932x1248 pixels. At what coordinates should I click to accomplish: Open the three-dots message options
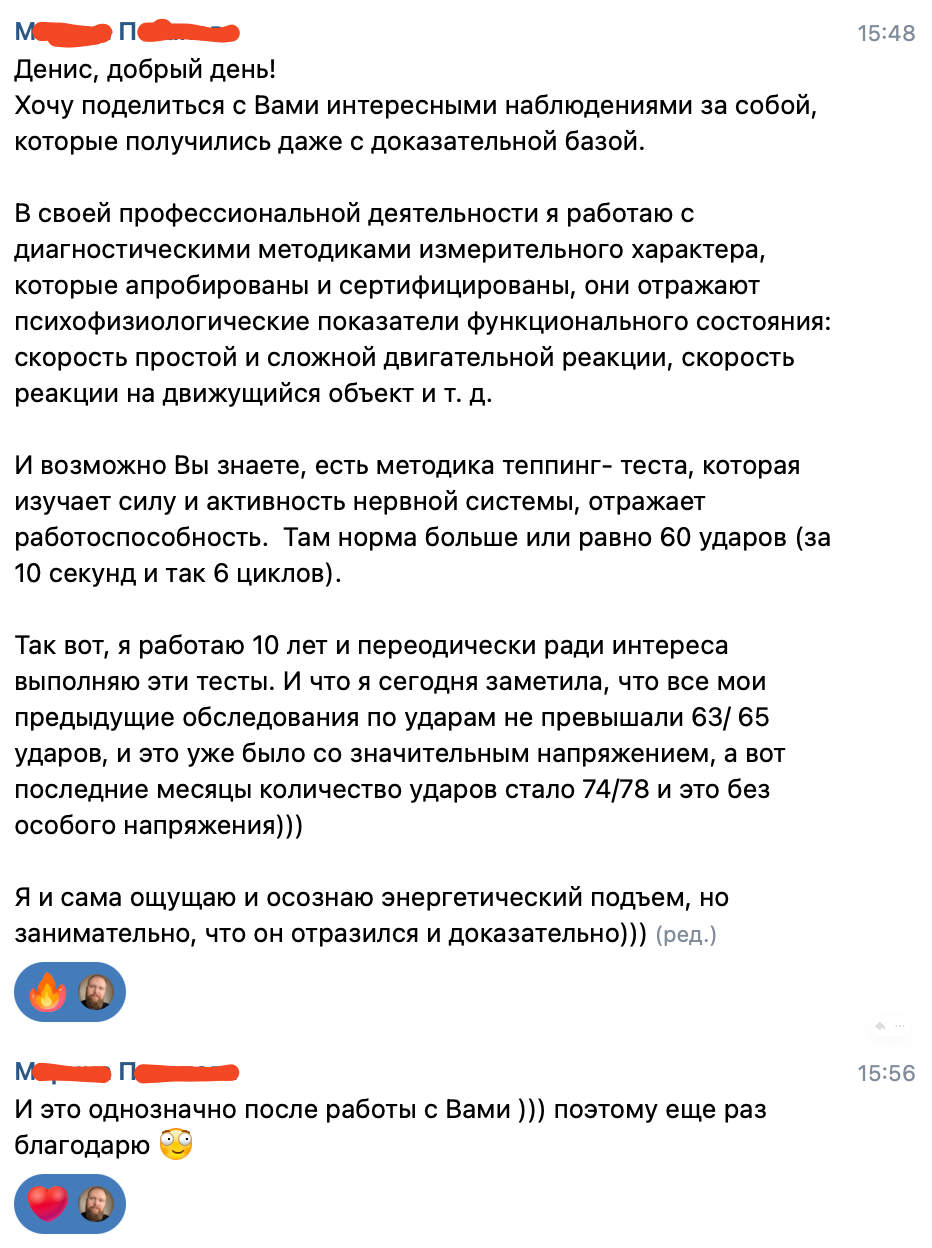pyautogui.click(x=900, y=1026)
